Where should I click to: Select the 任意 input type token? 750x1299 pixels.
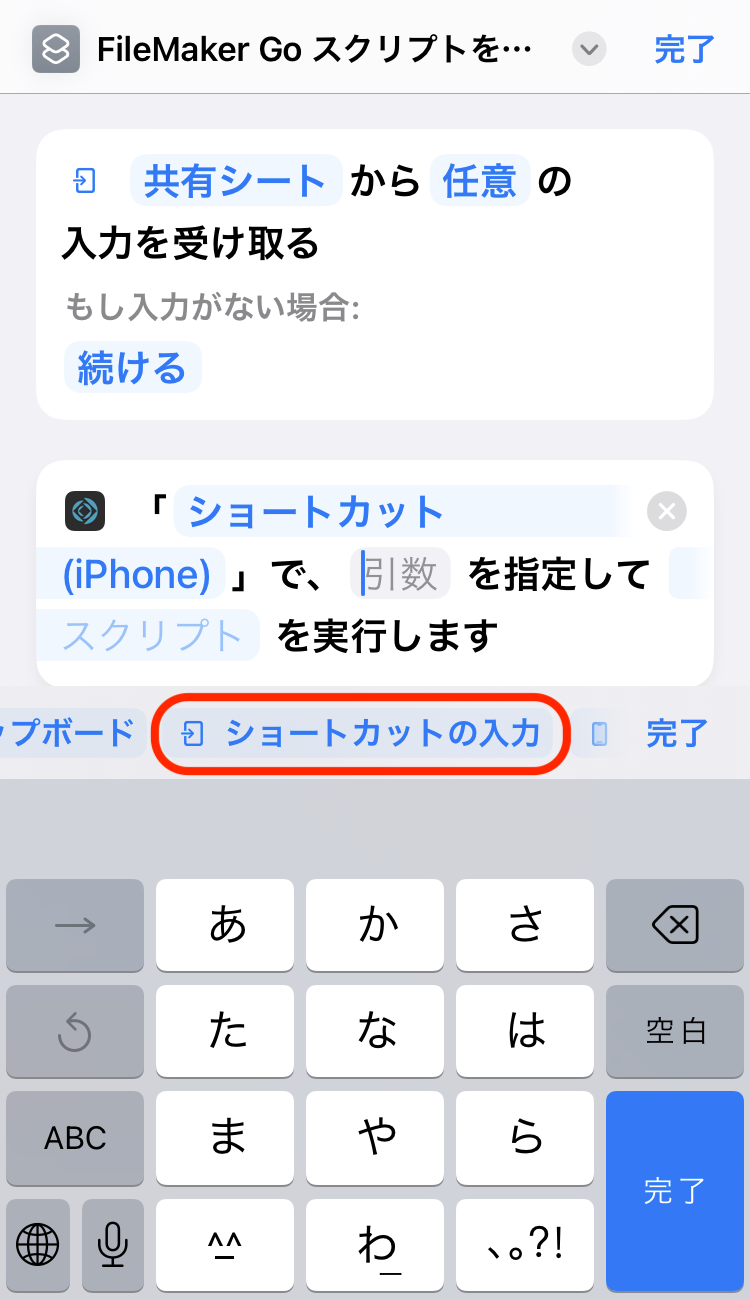point(480,182)
